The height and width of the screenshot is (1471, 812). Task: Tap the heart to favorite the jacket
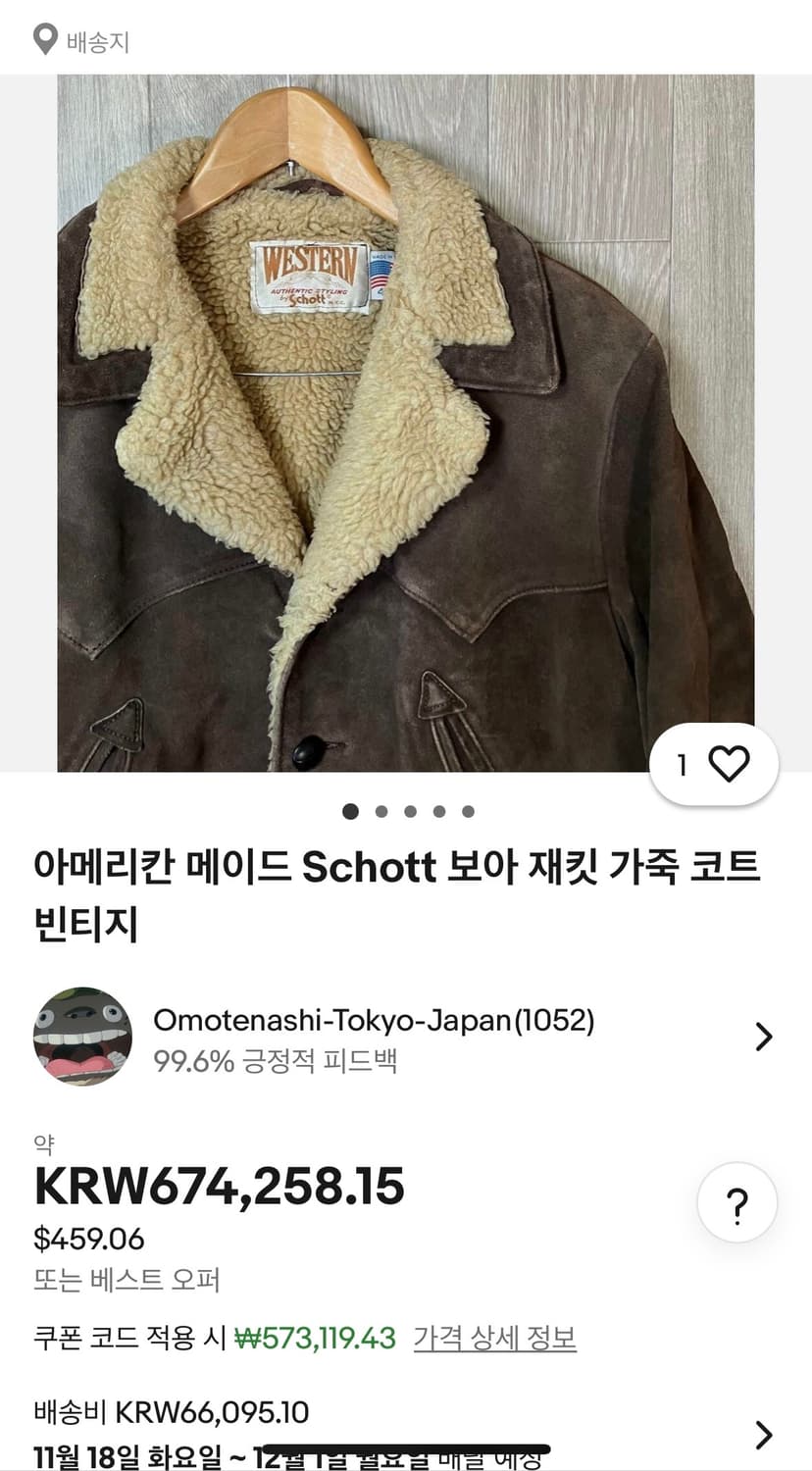click(730, 764)
